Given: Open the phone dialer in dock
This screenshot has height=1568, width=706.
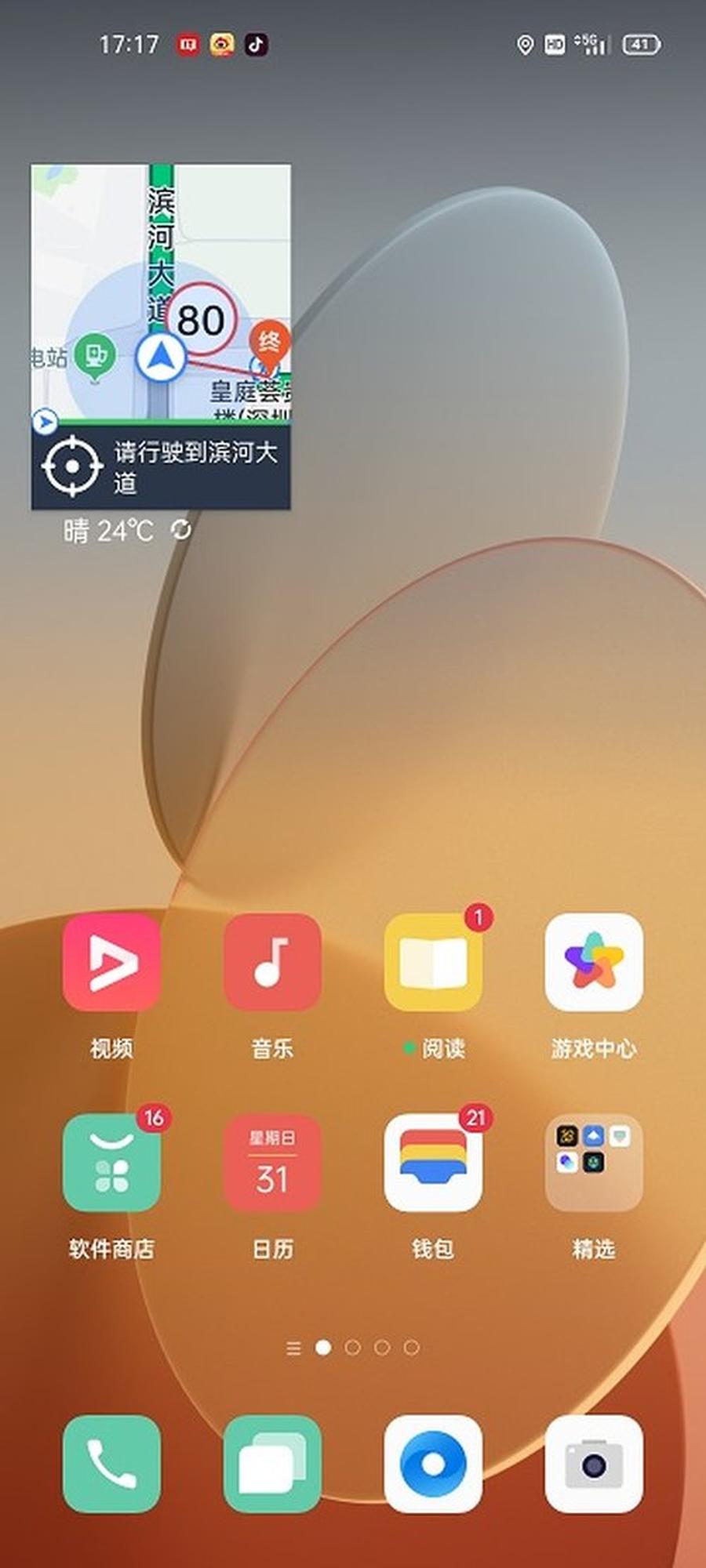Looking at the screenshot, I should (111, 1463).
